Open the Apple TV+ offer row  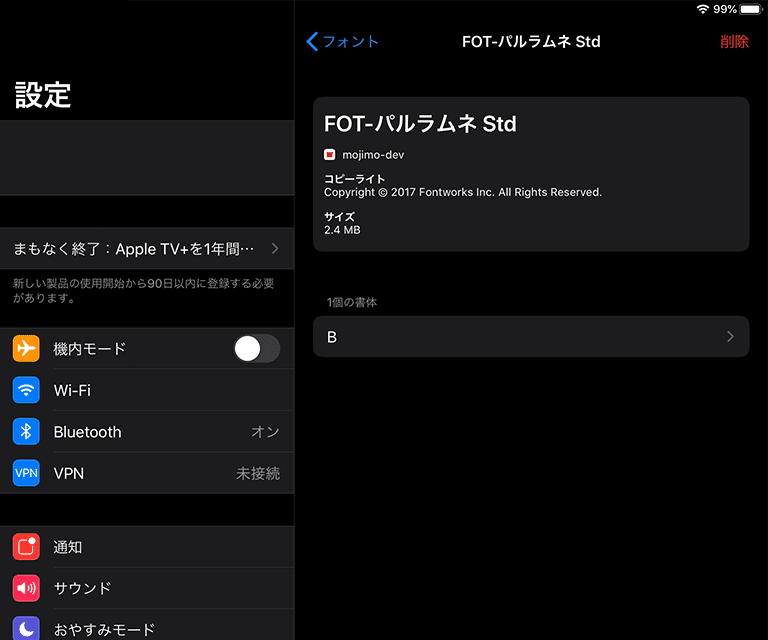click(x=147, y=248)
